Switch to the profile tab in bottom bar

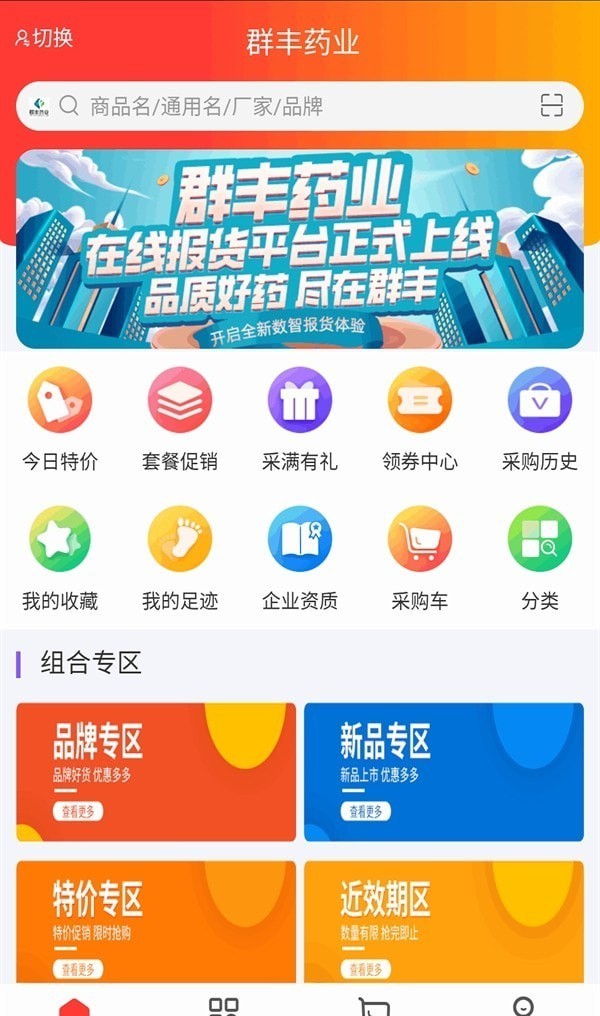[523, 1005]
